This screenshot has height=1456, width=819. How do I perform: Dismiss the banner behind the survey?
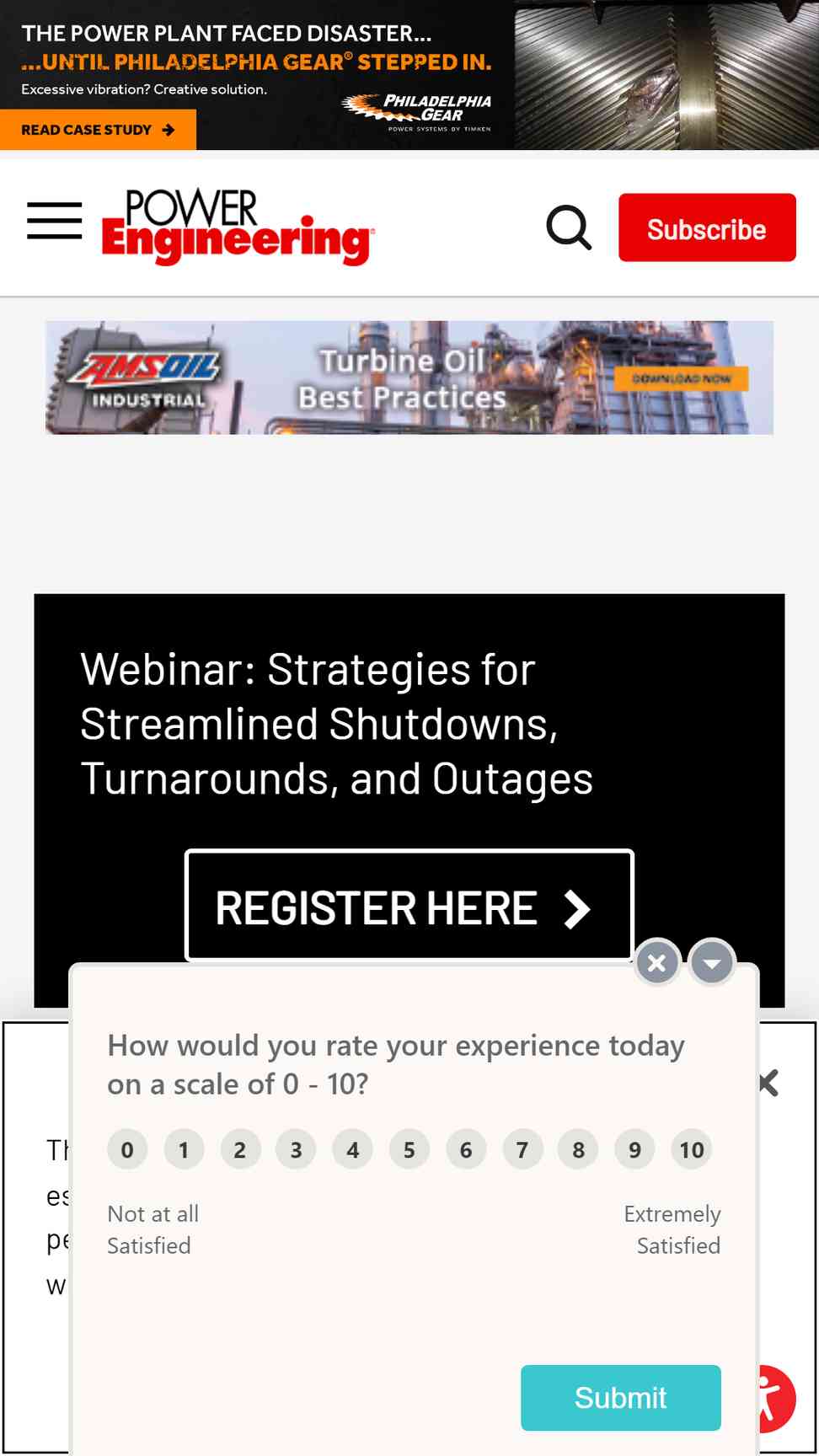tap(768, 1083)
